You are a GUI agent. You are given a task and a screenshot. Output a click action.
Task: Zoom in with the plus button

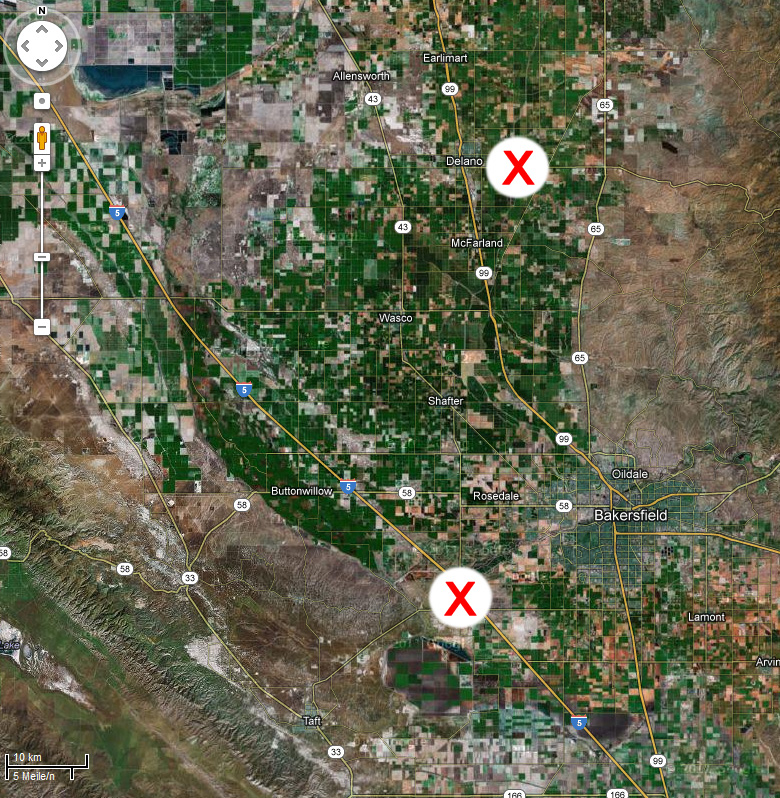click(x=42, y=162)
